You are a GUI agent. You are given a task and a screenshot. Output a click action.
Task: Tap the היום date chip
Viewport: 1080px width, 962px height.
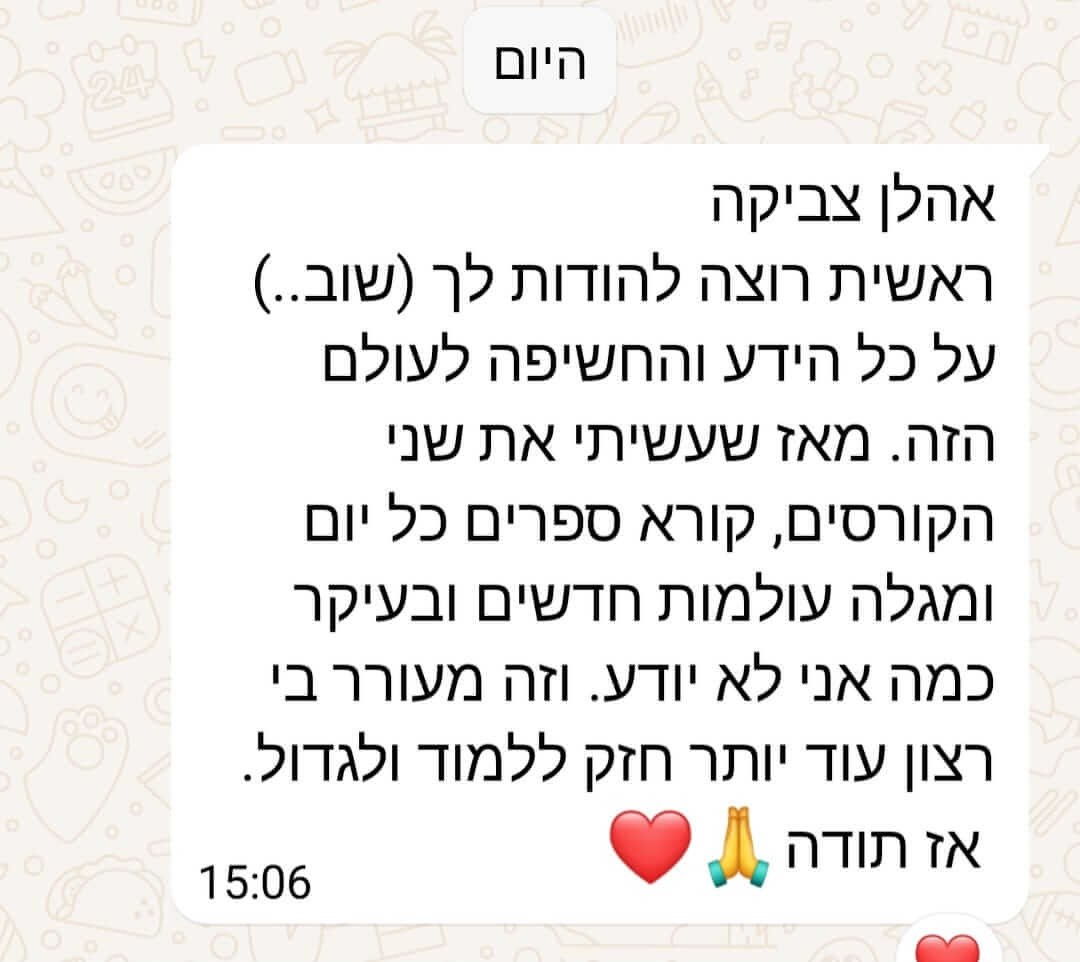[540, 66]
